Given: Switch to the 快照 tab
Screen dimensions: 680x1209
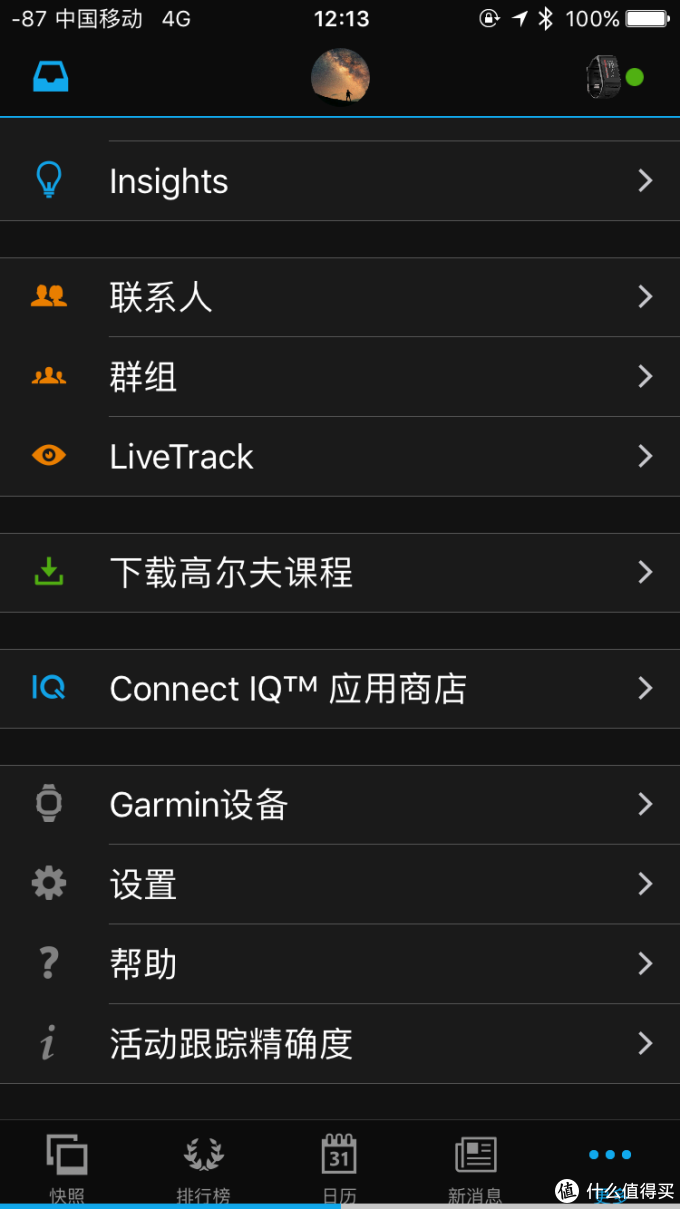Looking at the screenshot, I should (67, 1165).
